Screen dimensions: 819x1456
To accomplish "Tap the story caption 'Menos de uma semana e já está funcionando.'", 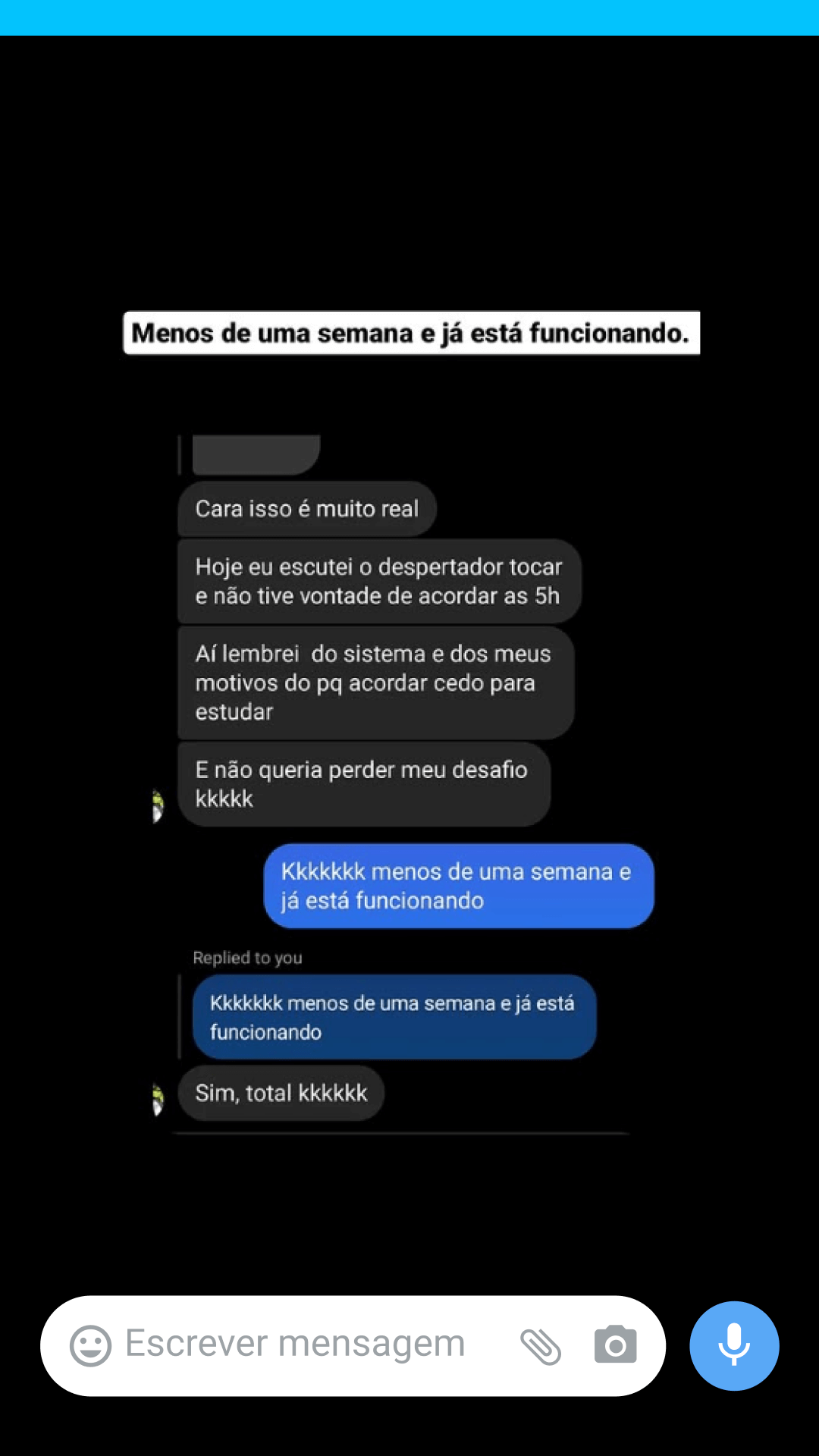I will (412, 332).
